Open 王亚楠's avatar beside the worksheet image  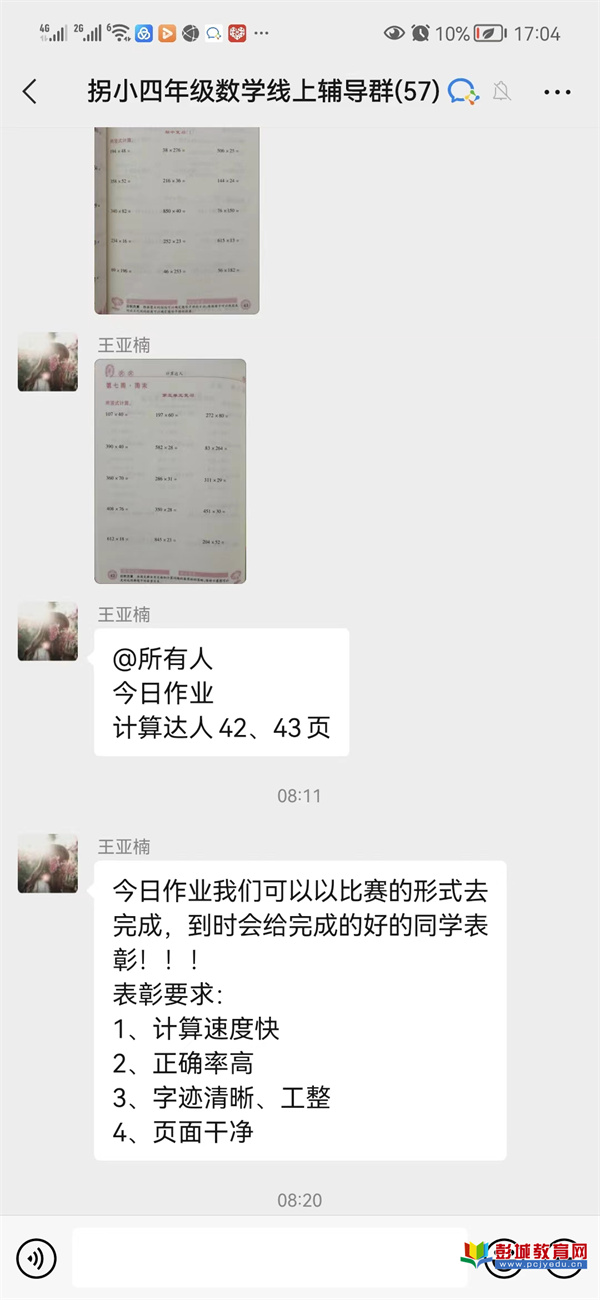click(x=48, y=361)
